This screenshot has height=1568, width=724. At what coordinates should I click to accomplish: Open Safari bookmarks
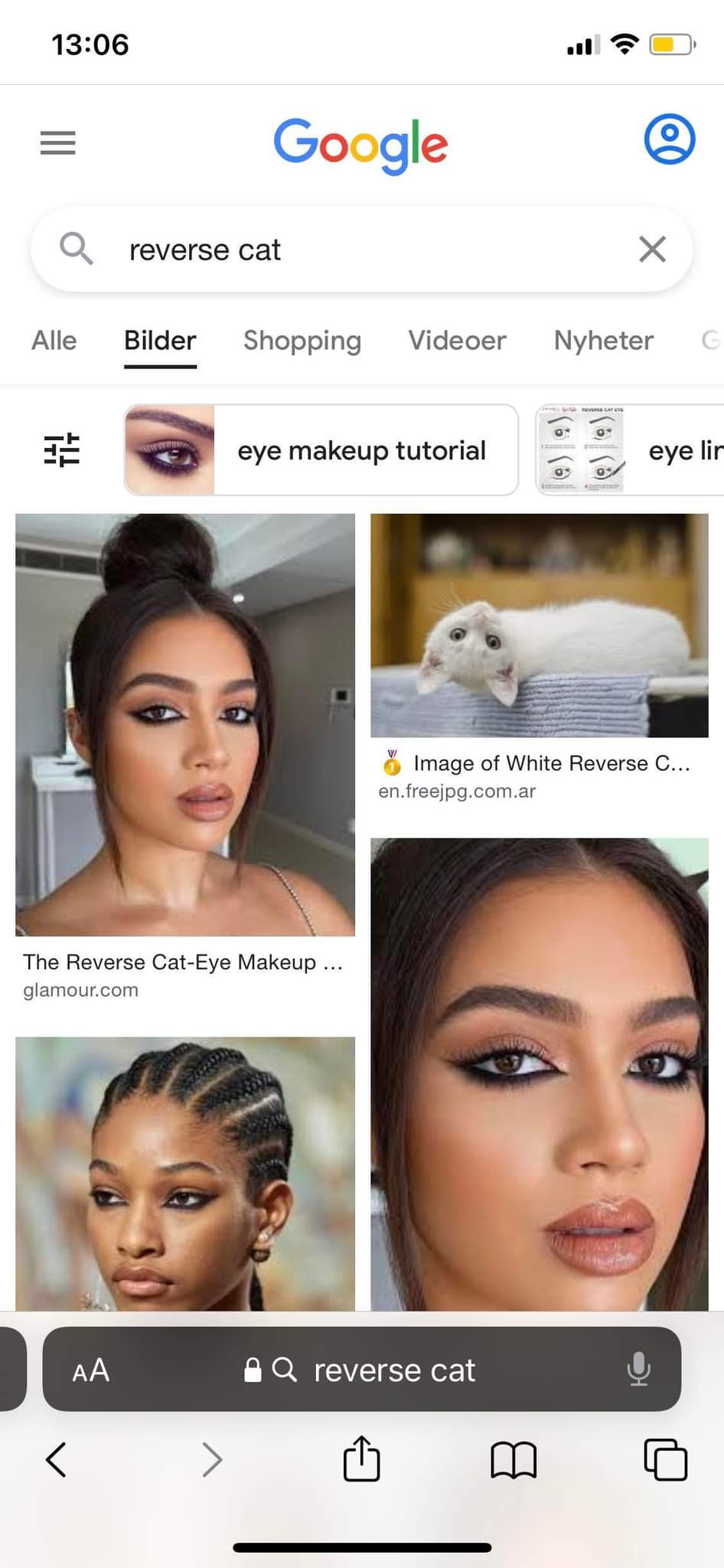513,1459
